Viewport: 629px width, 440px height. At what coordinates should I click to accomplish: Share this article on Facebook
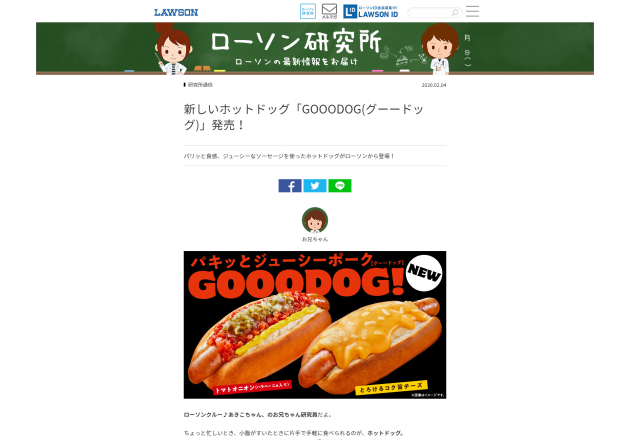[x=290, y=185]
